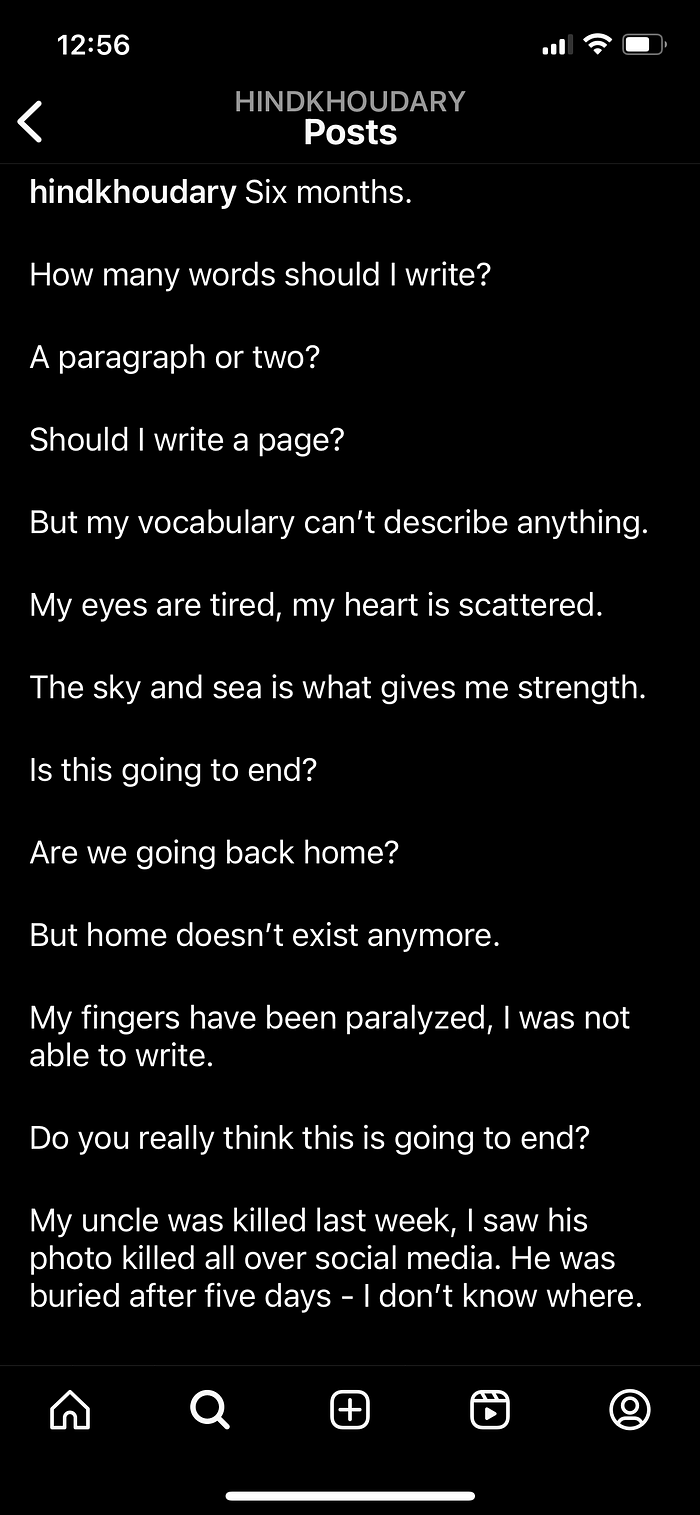
Task: Open the Search tab
Action: [210, 1410]
